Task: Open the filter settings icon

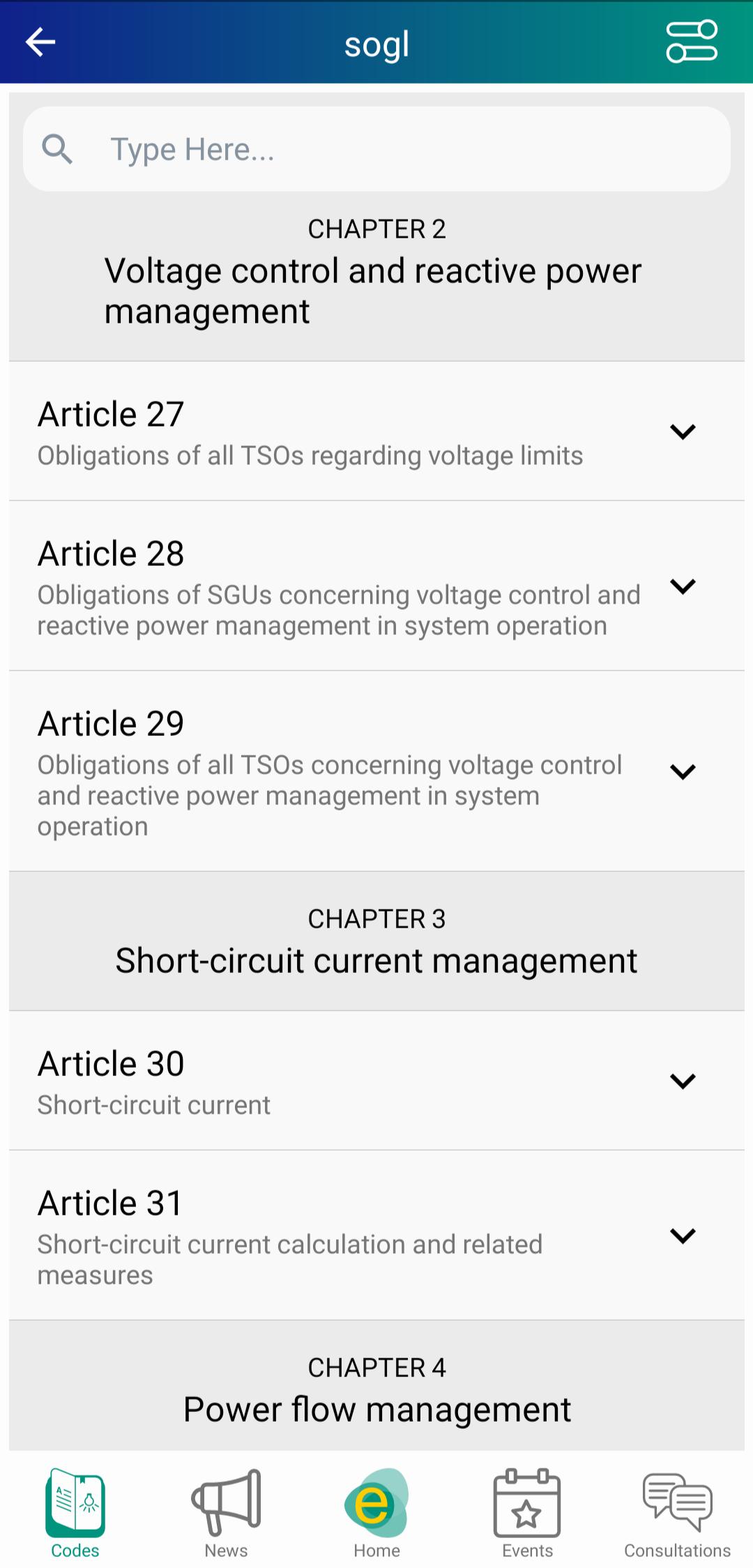Action: click(x=691, y=42)
